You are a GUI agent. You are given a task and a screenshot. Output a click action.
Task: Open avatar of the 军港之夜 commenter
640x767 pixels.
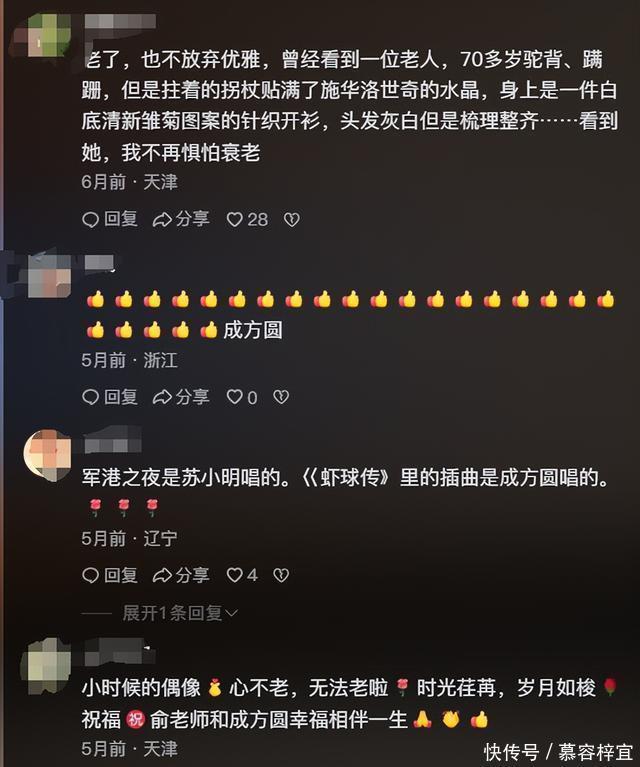(x=47, y=454)
